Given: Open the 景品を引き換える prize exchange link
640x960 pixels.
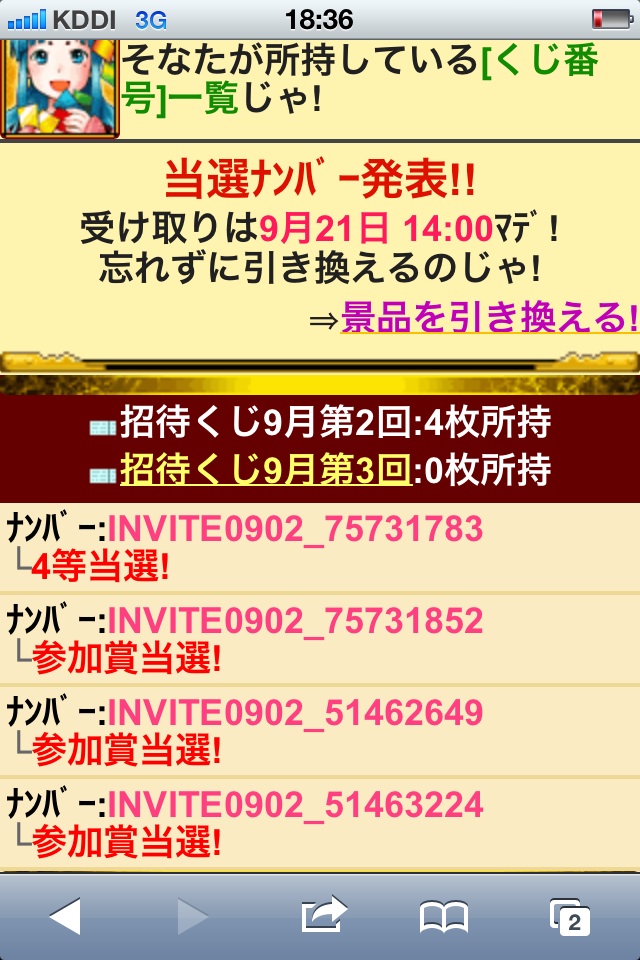Looking at the screenshot, I should point(488,317).
